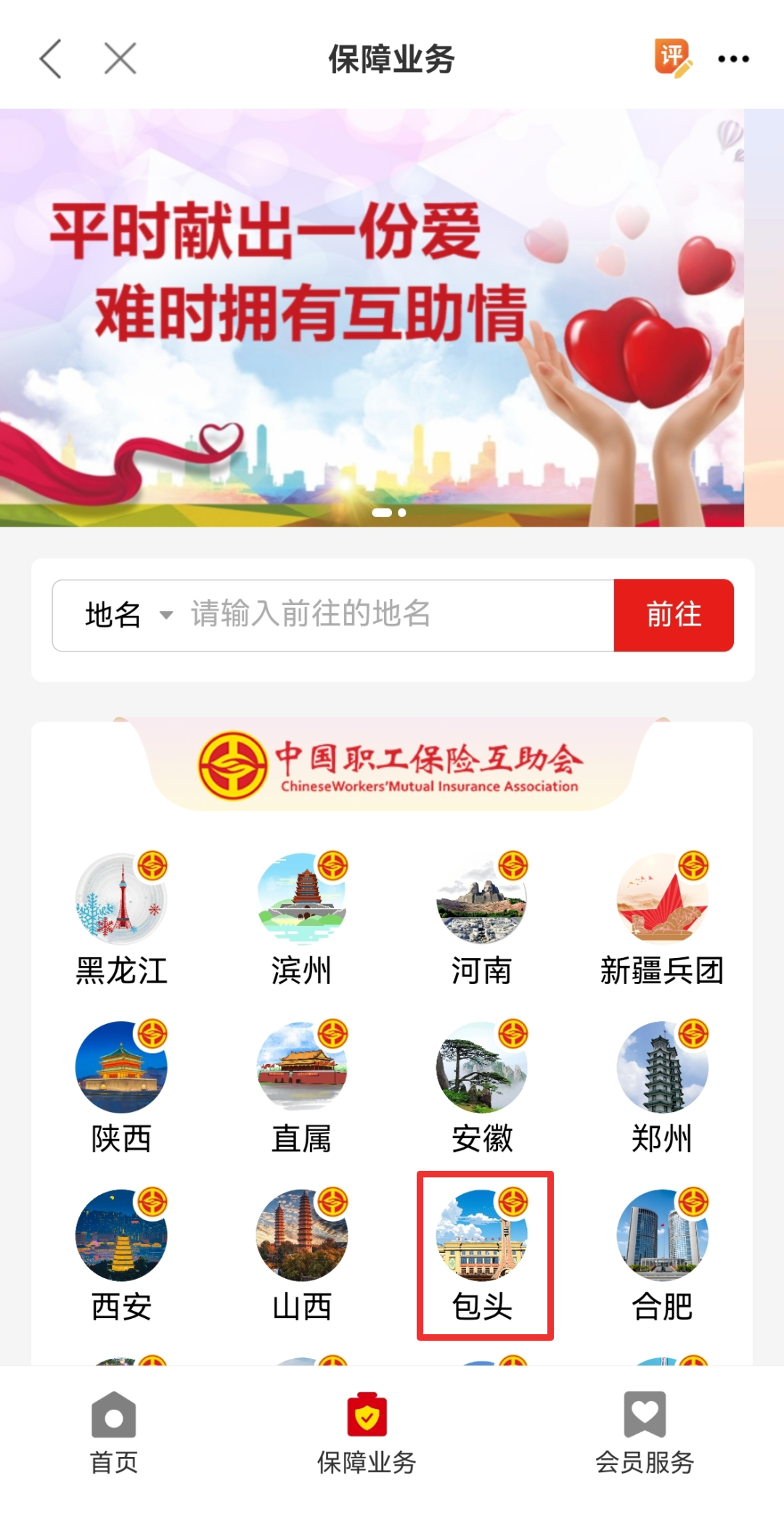This screenshot has width=784, height=1523.
Task: Select the 滨州 region
Action: click(302, 918)
